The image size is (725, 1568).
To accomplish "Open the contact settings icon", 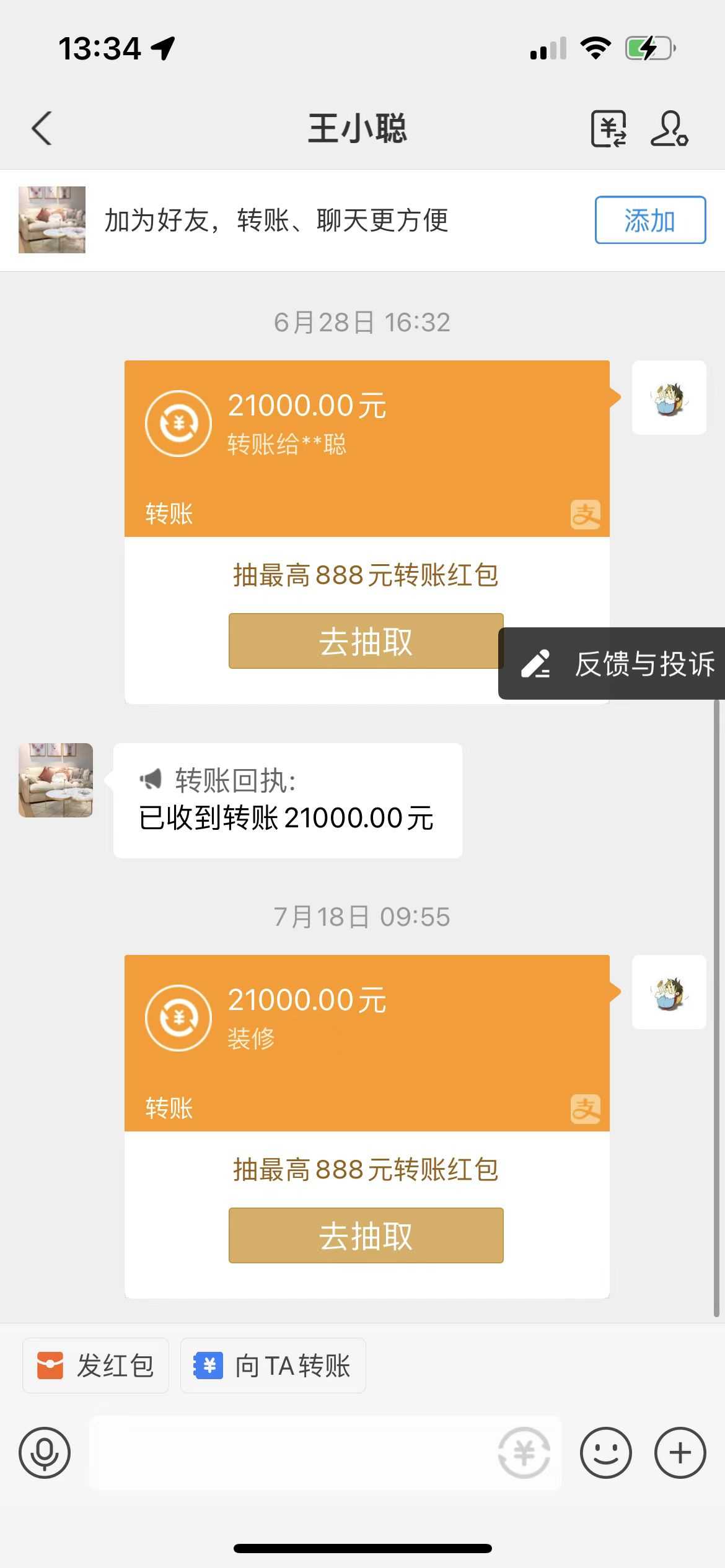I will coord(669,129).
